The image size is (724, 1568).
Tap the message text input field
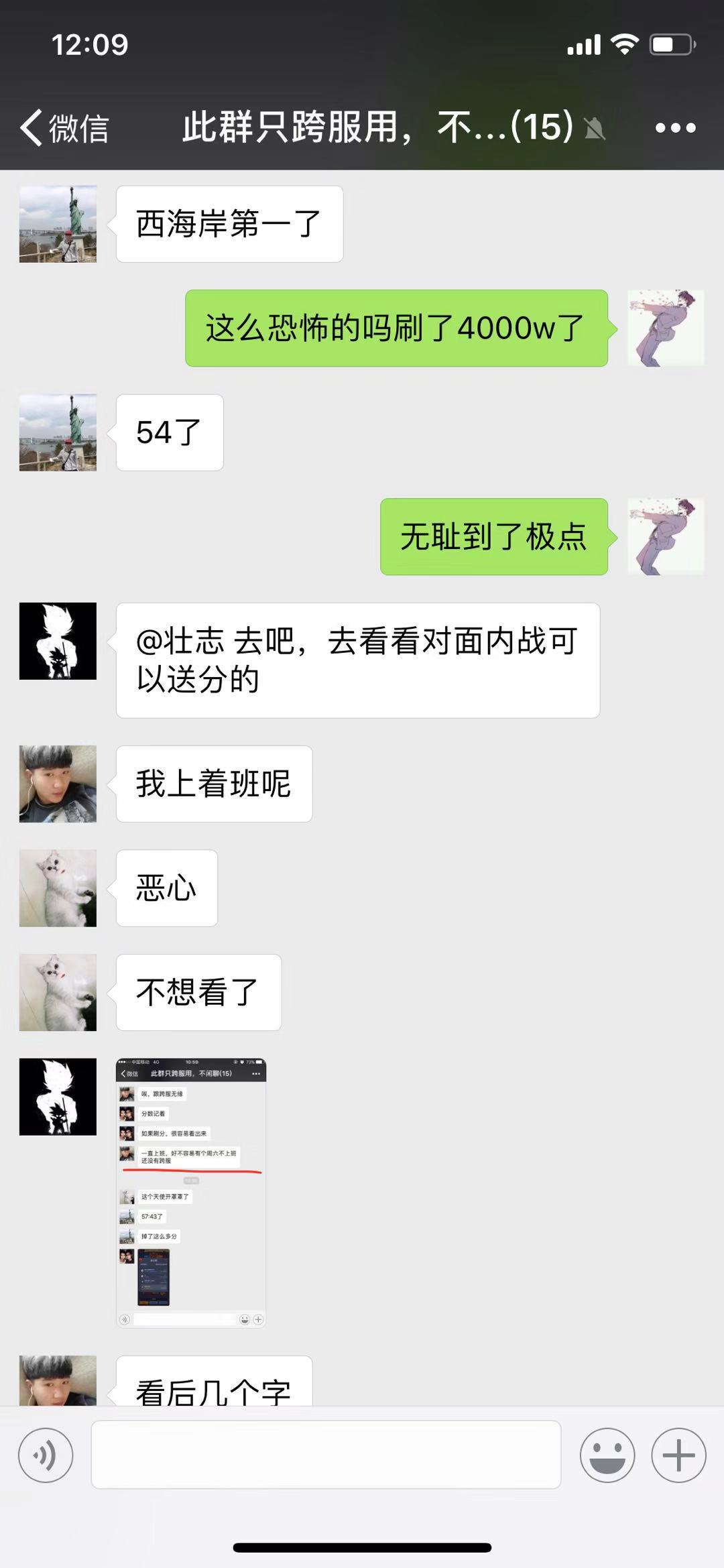tap(326, 1455)
